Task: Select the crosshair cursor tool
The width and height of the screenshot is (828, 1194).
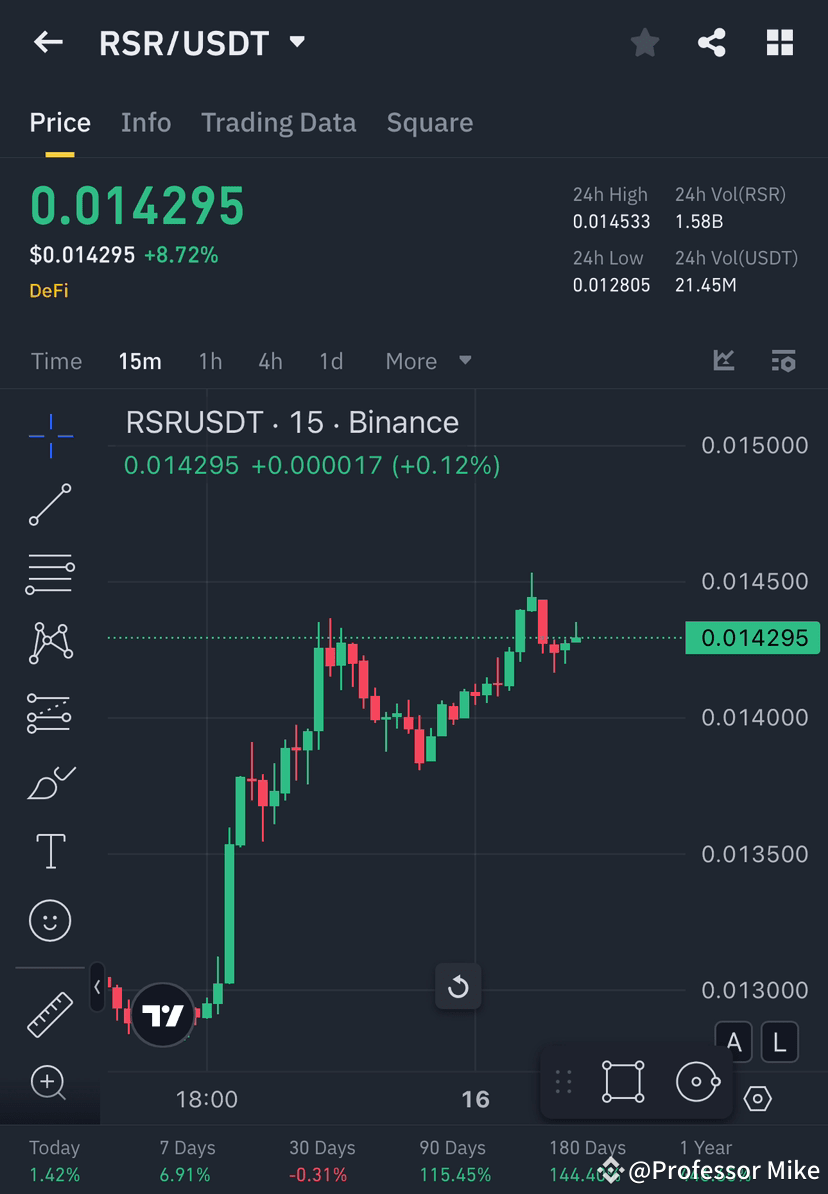Action: coord(50,435)
